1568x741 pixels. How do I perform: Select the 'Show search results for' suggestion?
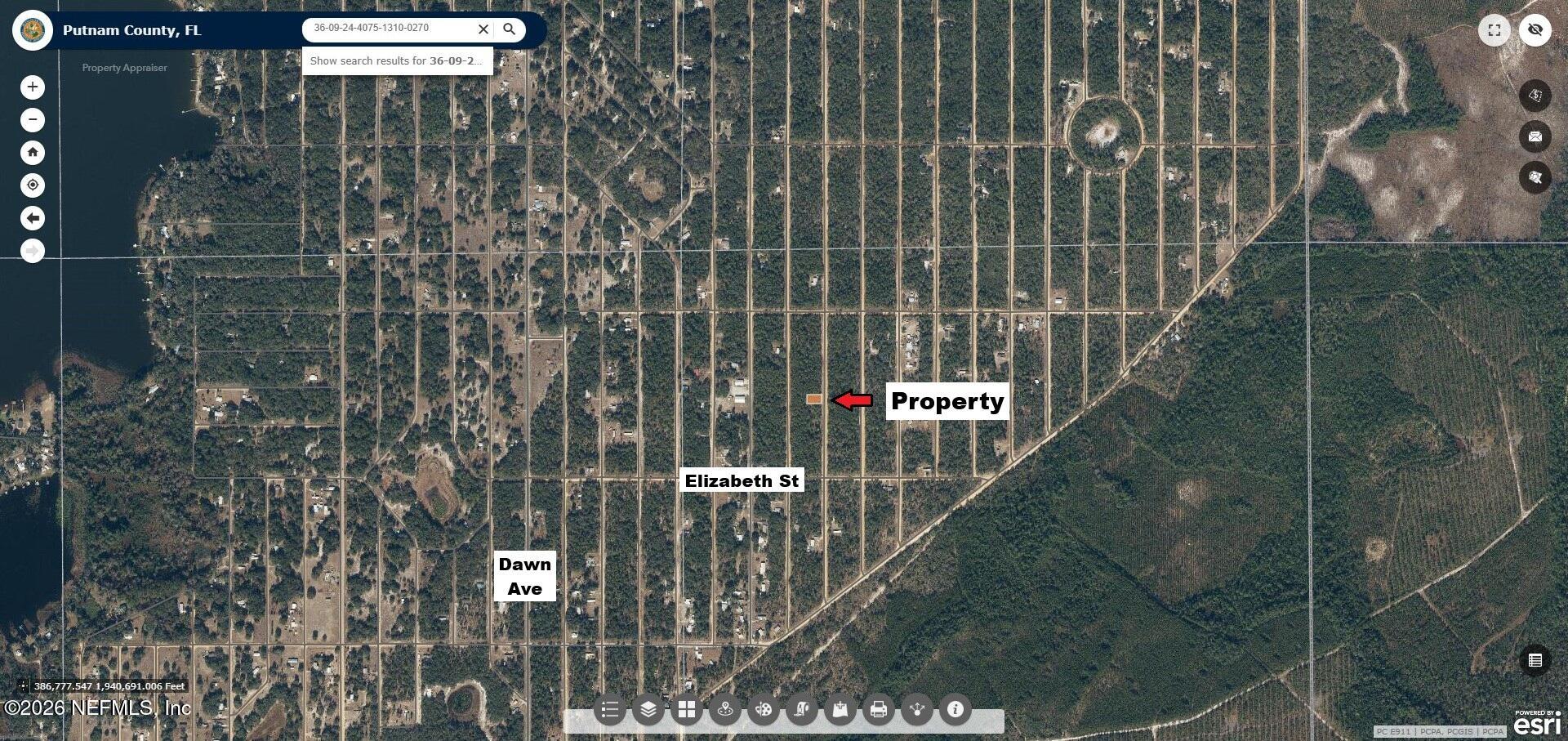[x=397, y=61]
